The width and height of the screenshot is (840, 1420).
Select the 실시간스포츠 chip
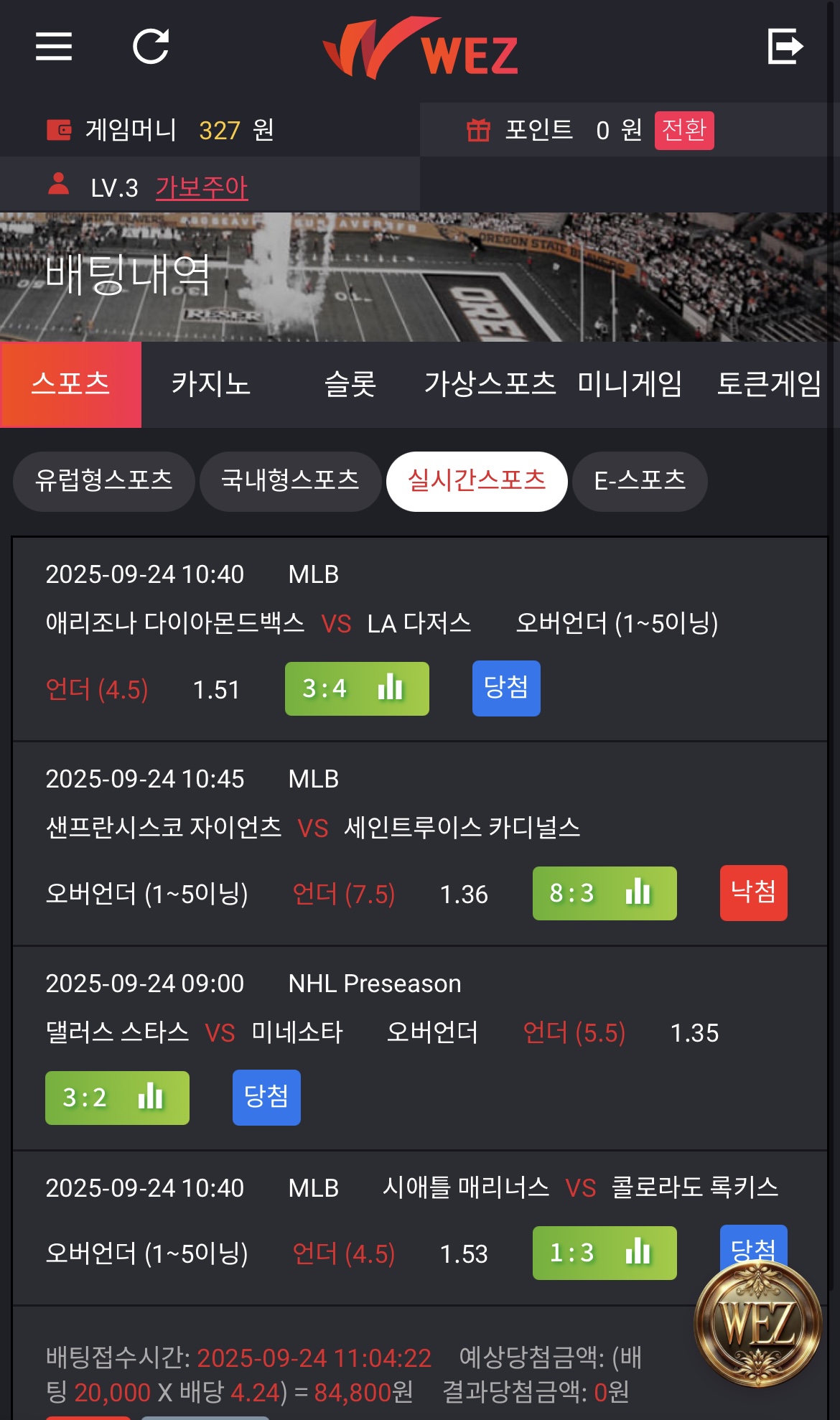click(477, 481)
